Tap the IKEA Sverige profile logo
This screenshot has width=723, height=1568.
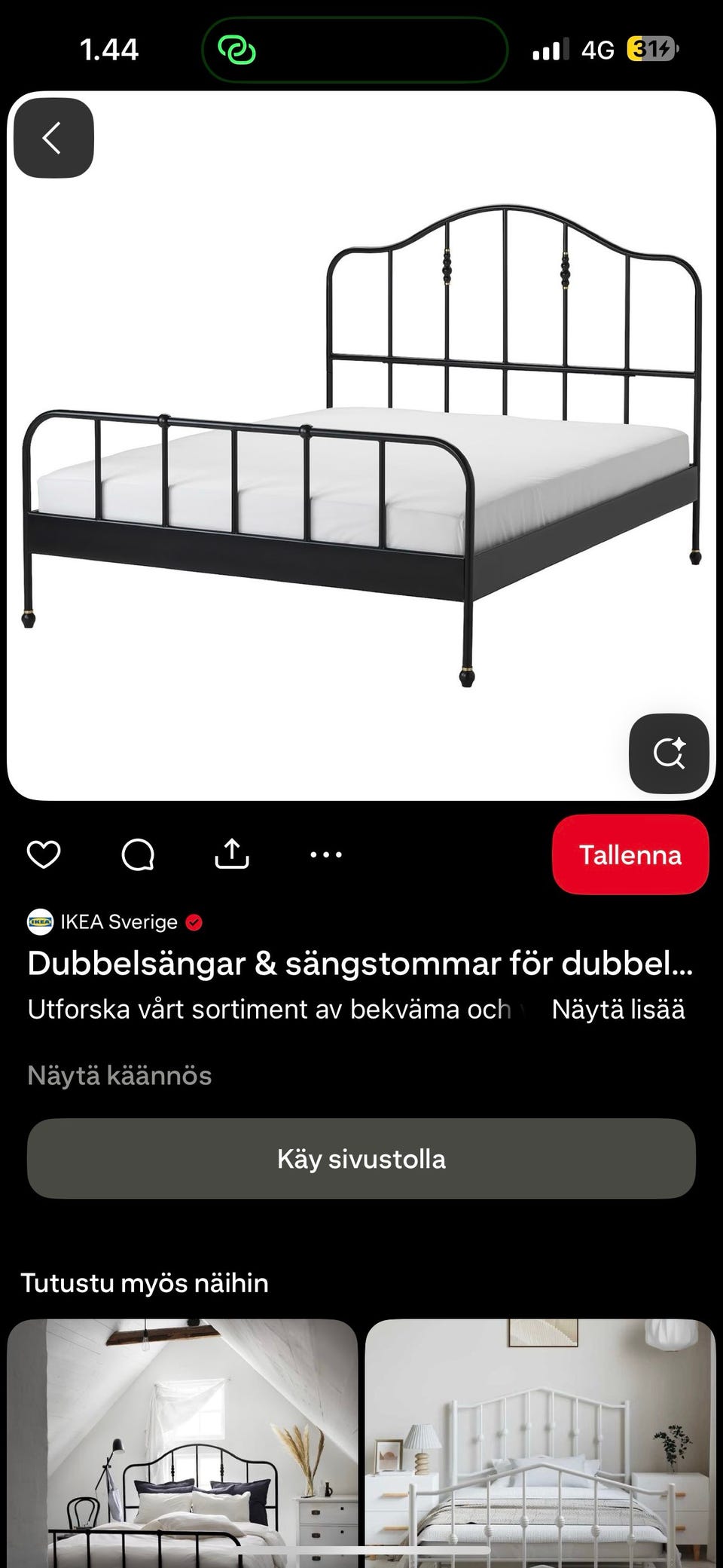(x=39, y=921)
